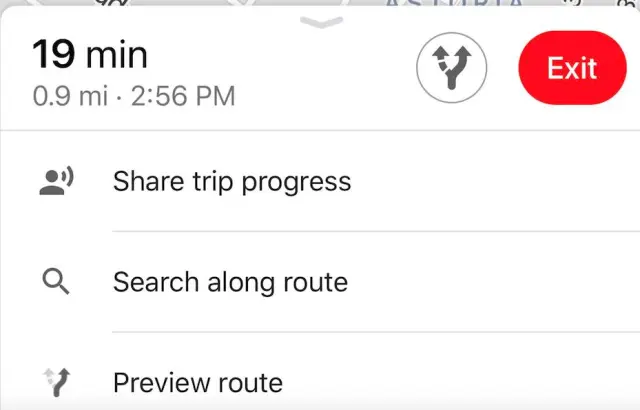Viewport: 640px width, 410px height.
Task: Open Preview route
Action: 198,382
